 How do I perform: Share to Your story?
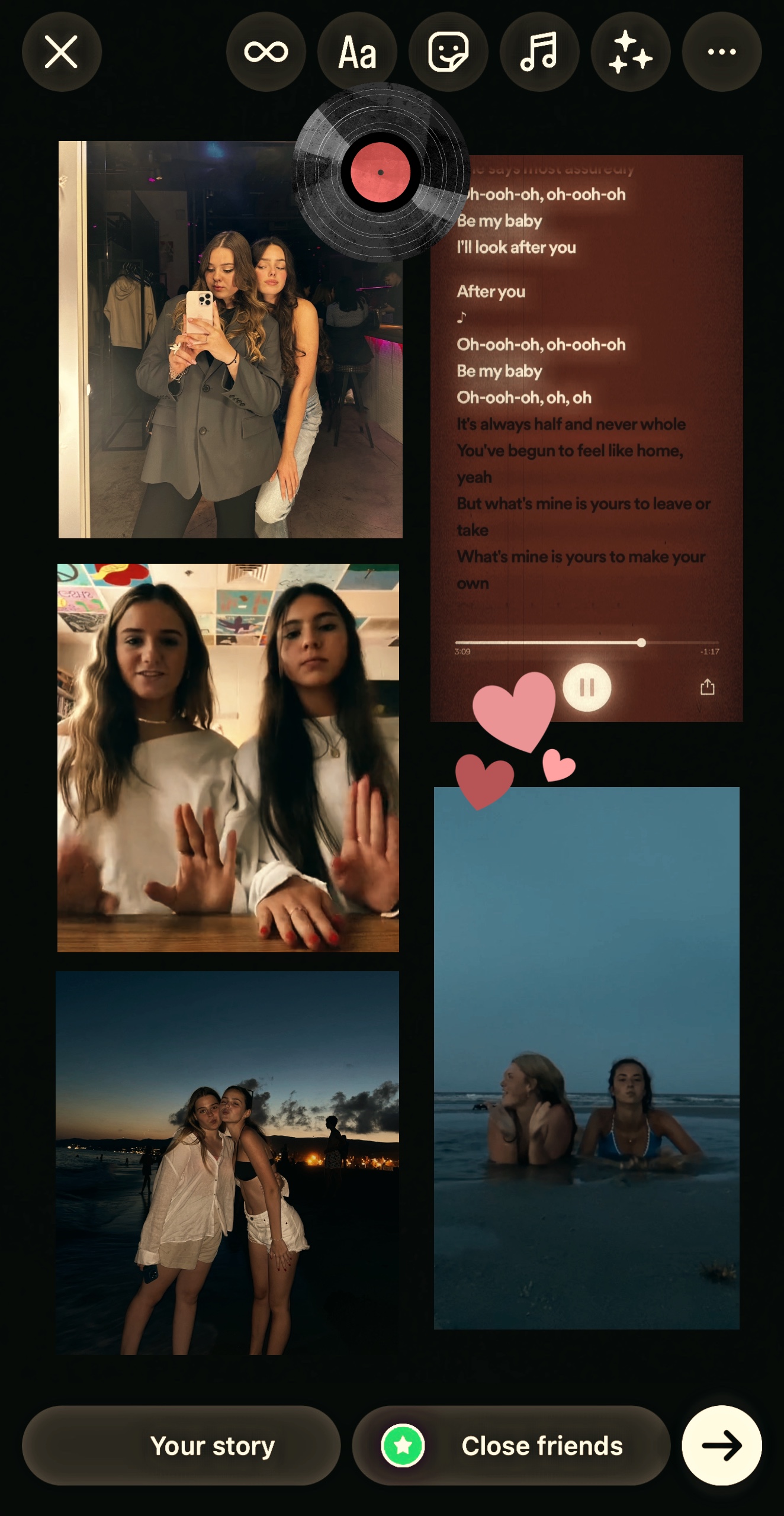point(181,1446)
